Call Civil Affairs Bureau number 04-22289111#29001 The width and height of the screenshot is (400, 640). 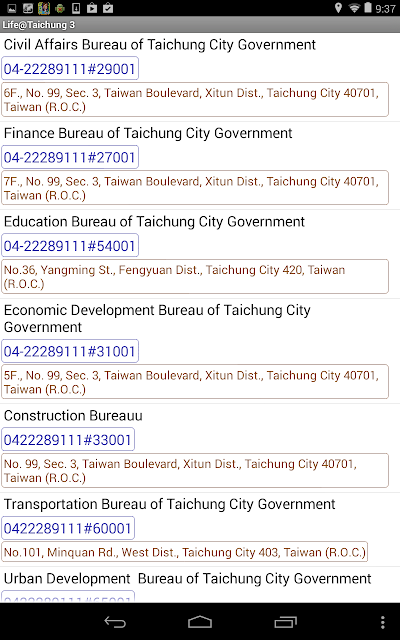[70, 69]
